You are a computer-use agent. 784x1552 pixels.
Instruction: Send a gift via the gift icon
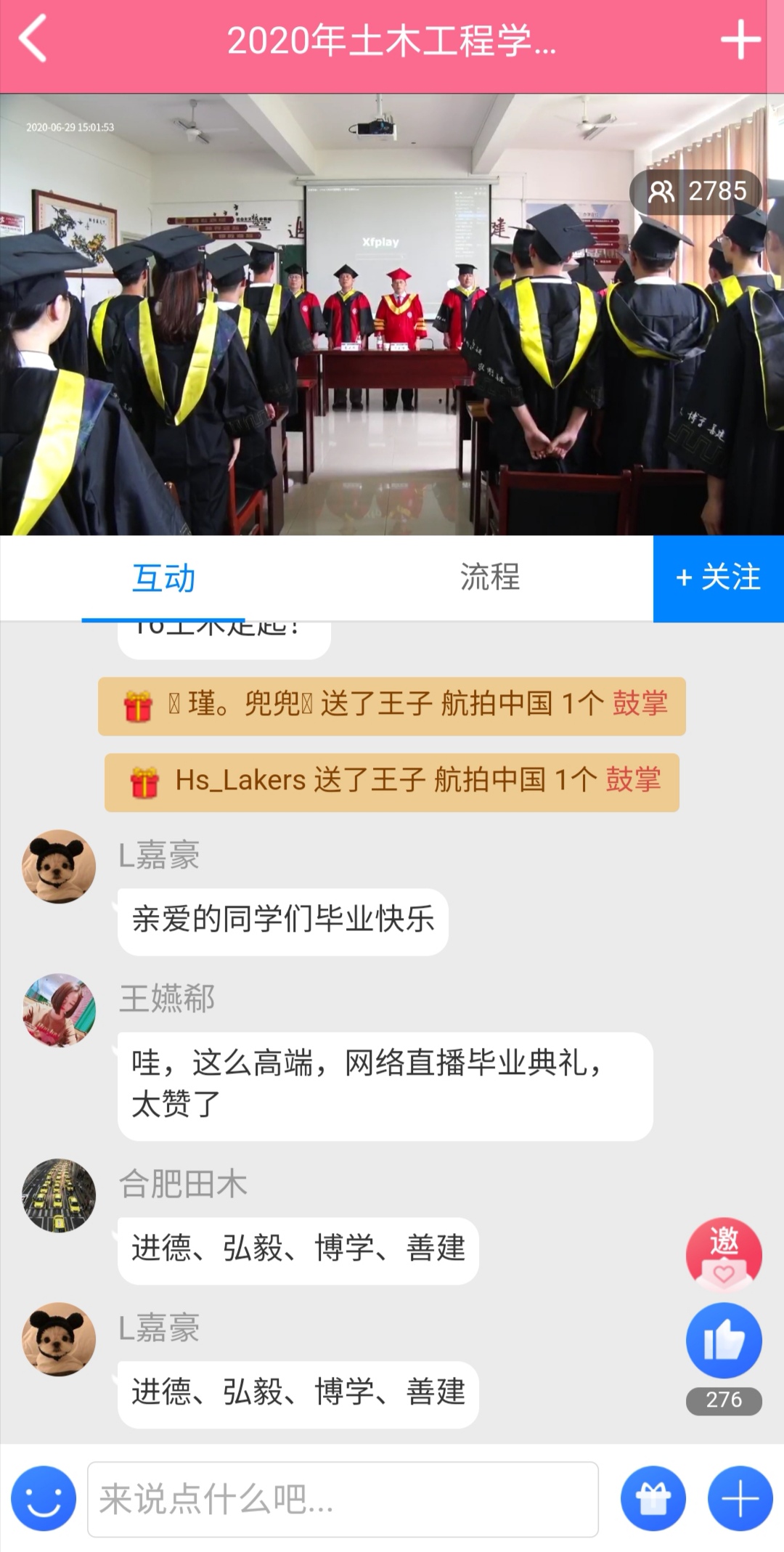tap(653, 1498)
